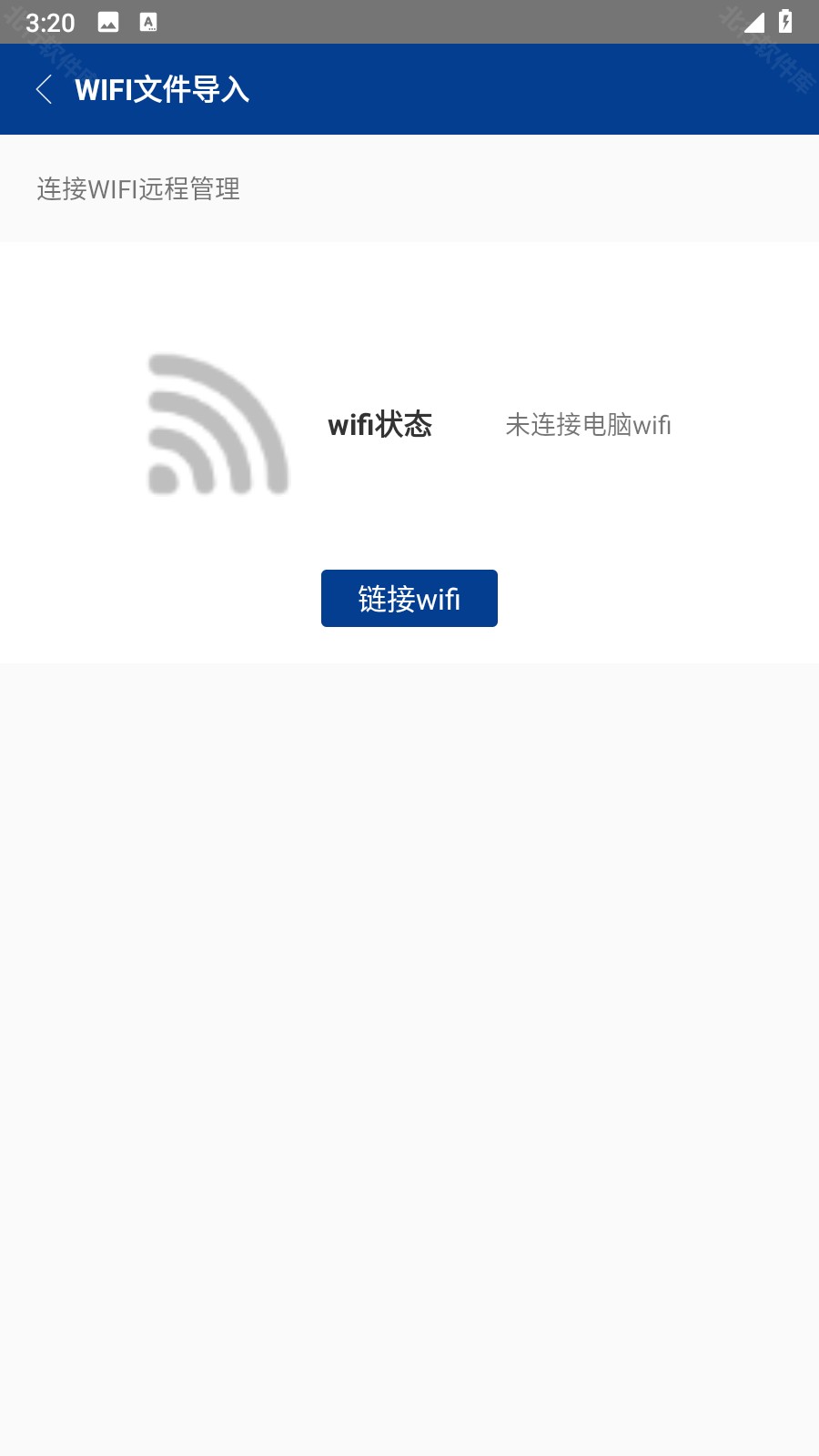Tap the back arrow in the title bar
This screenshot has width=819, height=1456.
[x=43, y=89]
